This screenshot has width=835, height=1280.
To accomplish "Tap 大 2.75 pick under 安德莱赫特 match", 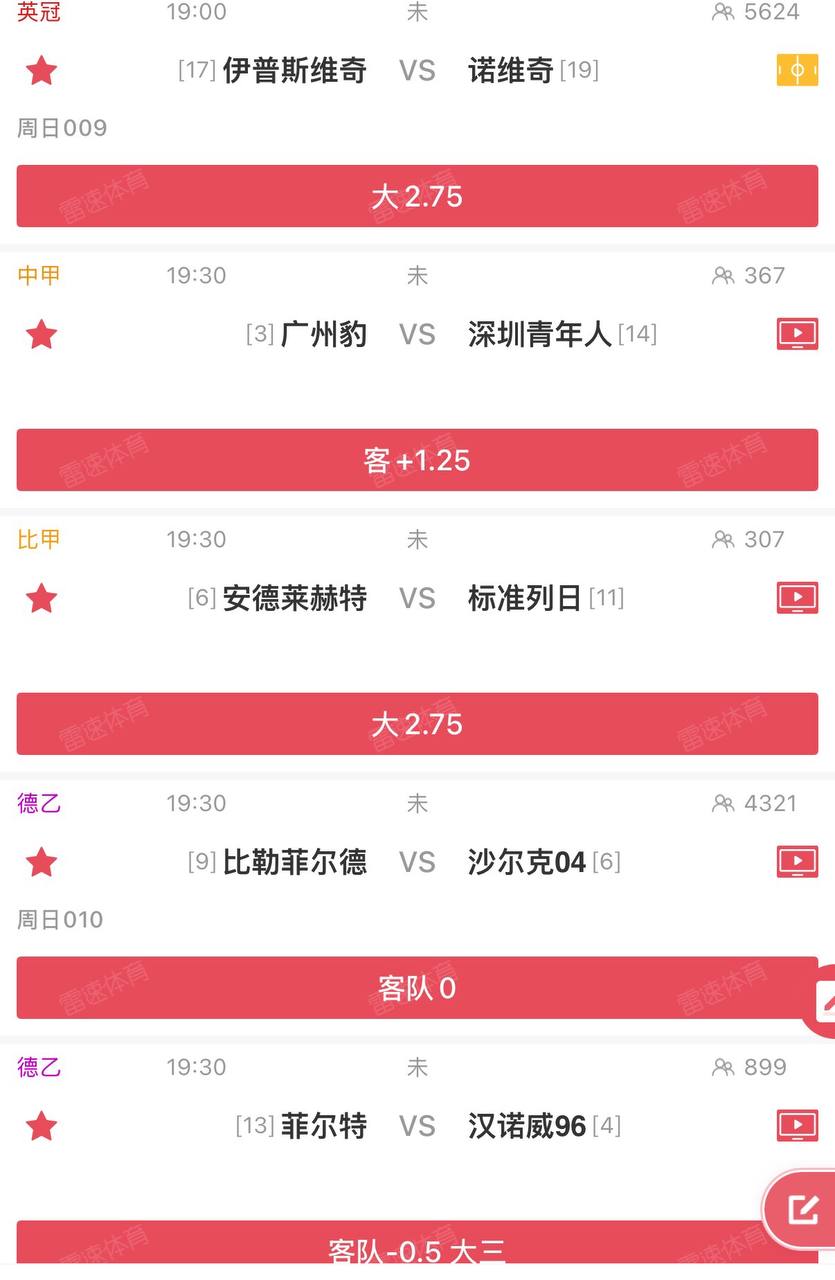I will (x=417, y=724).
